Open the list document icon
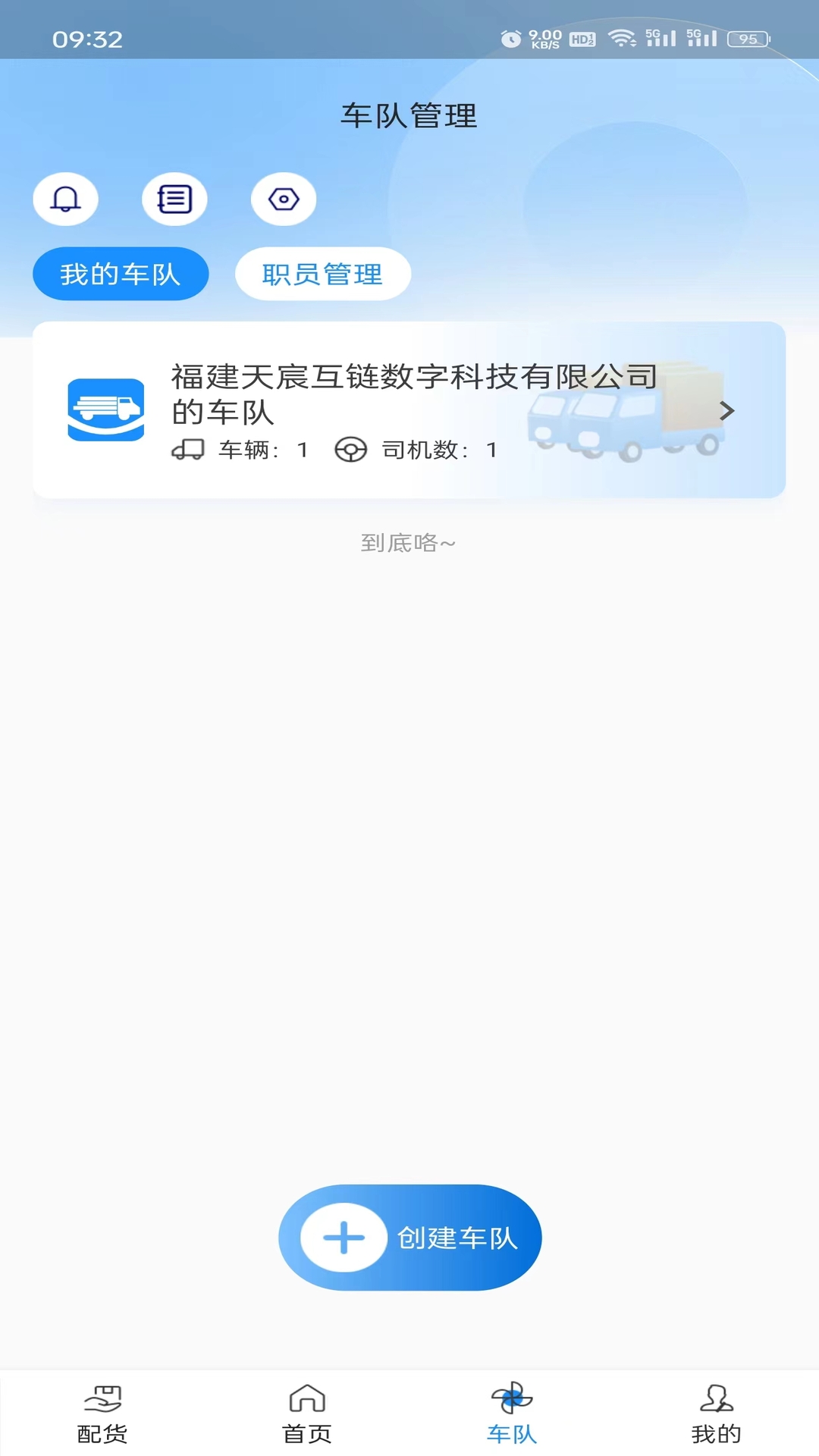 click(174, 199)
